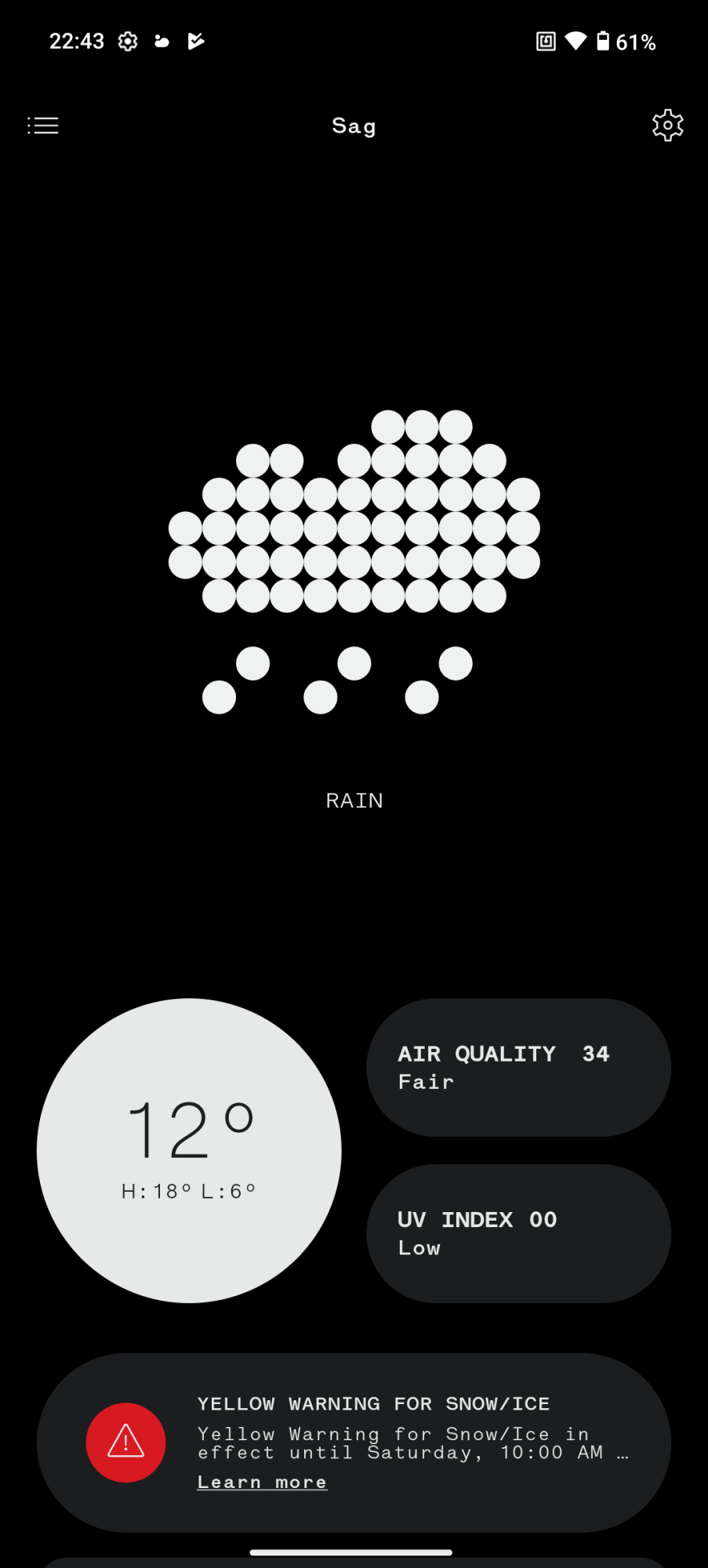
Task: Open the settings gear
Action: (x=667, y=125)
